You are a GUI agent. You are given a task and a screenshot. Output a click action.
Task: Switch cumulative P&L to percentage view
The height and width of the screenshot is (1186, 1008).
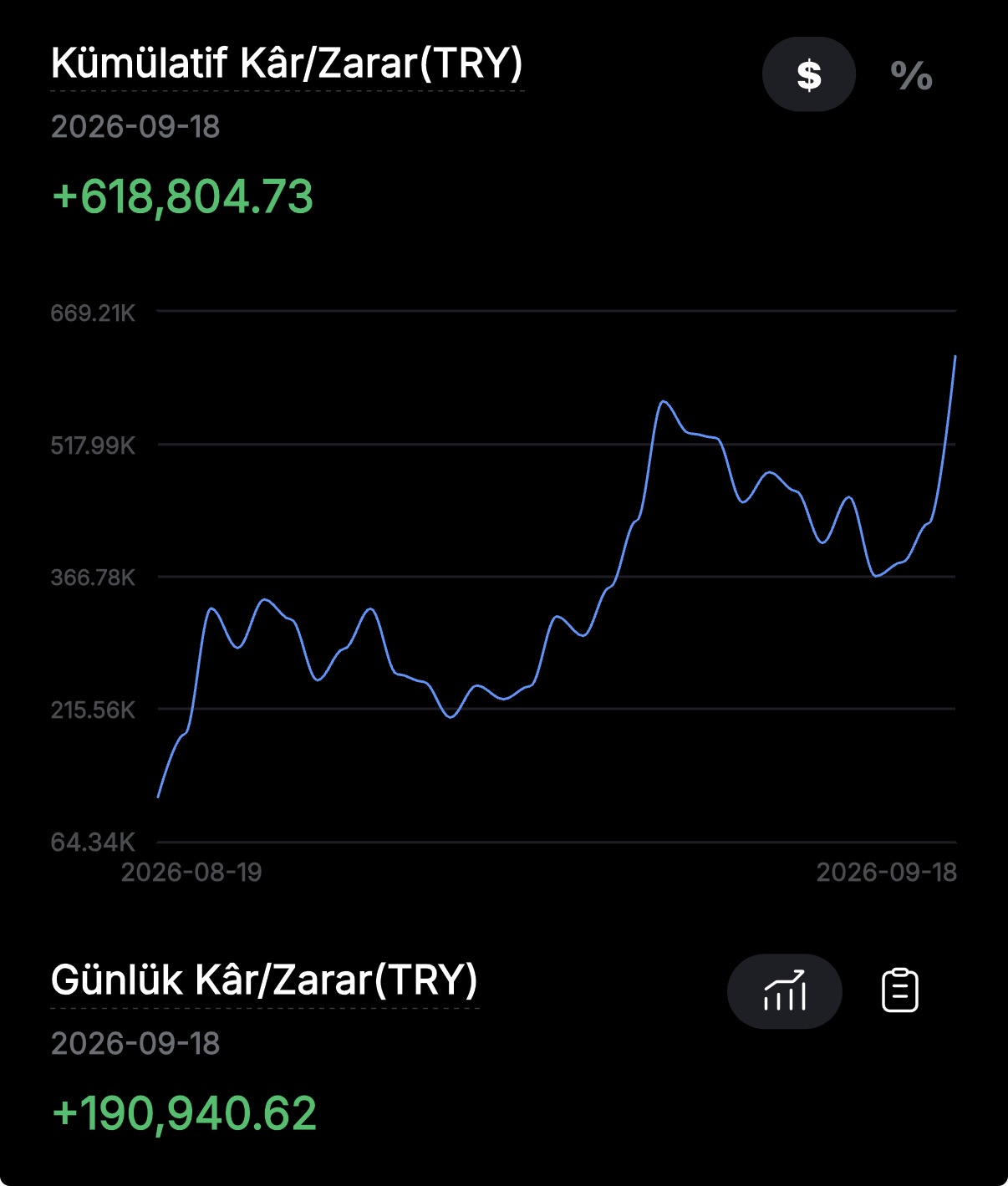pyautogui.click(x=911, y=75)
